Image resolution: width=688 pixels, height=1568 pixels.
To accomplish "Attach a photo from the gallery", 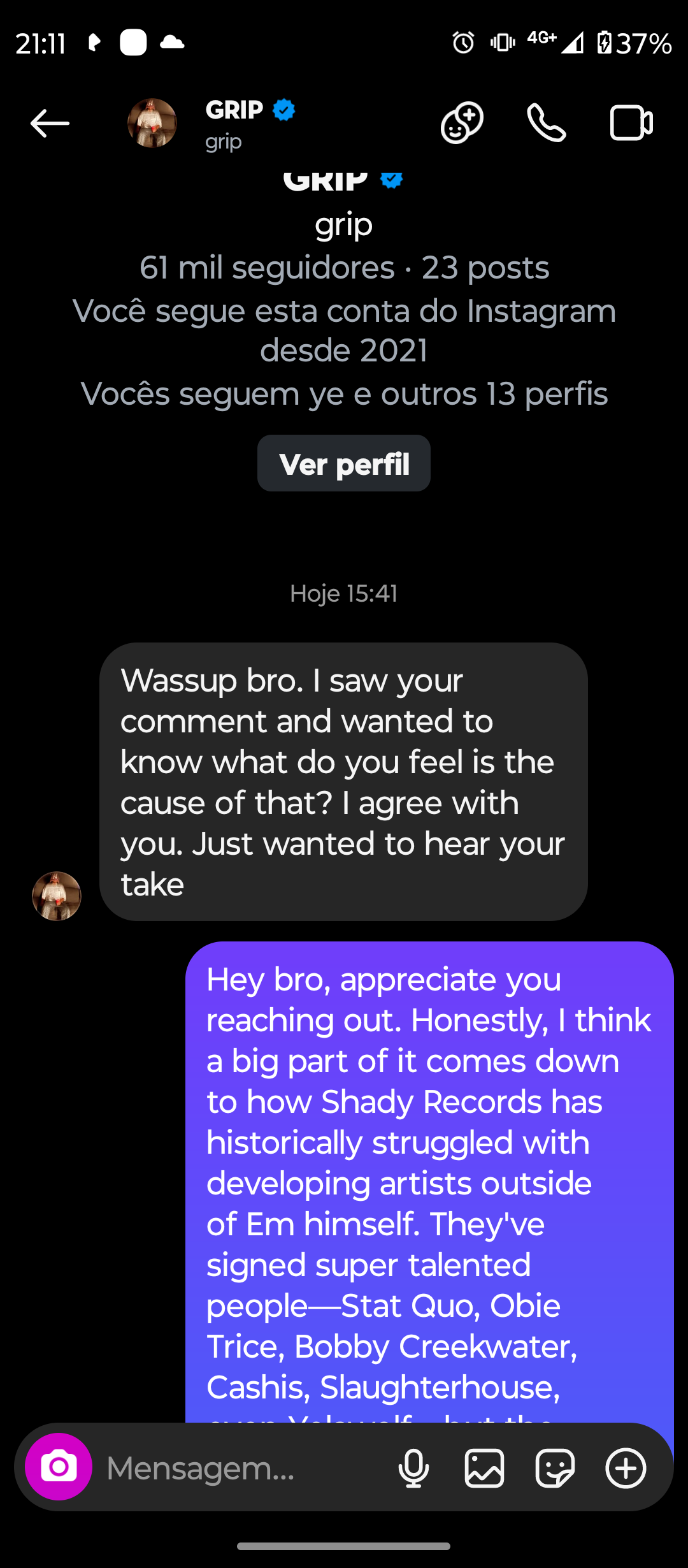I will point(484,1468).
